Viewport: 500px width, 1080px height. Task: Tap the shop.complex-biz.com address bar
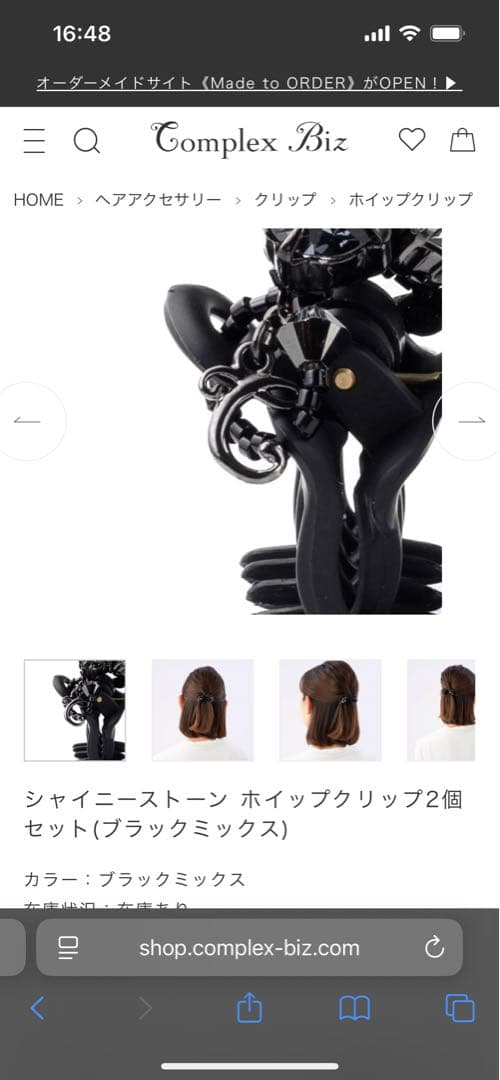[249, 948]
